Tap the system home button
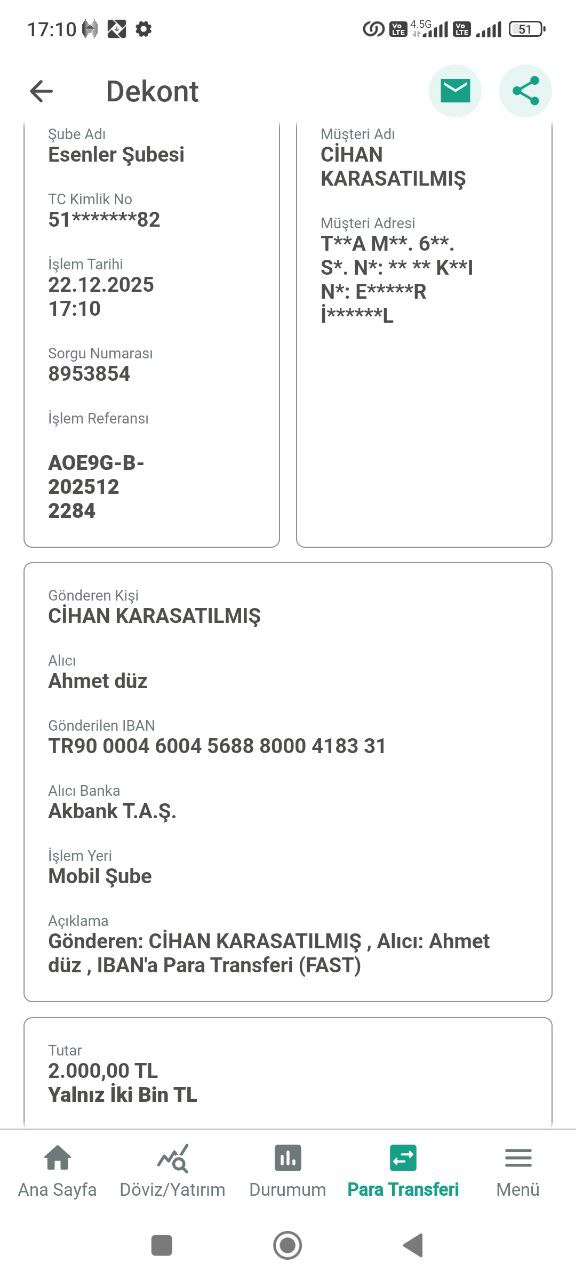 pyautogui.click(x=288, y=1245)
